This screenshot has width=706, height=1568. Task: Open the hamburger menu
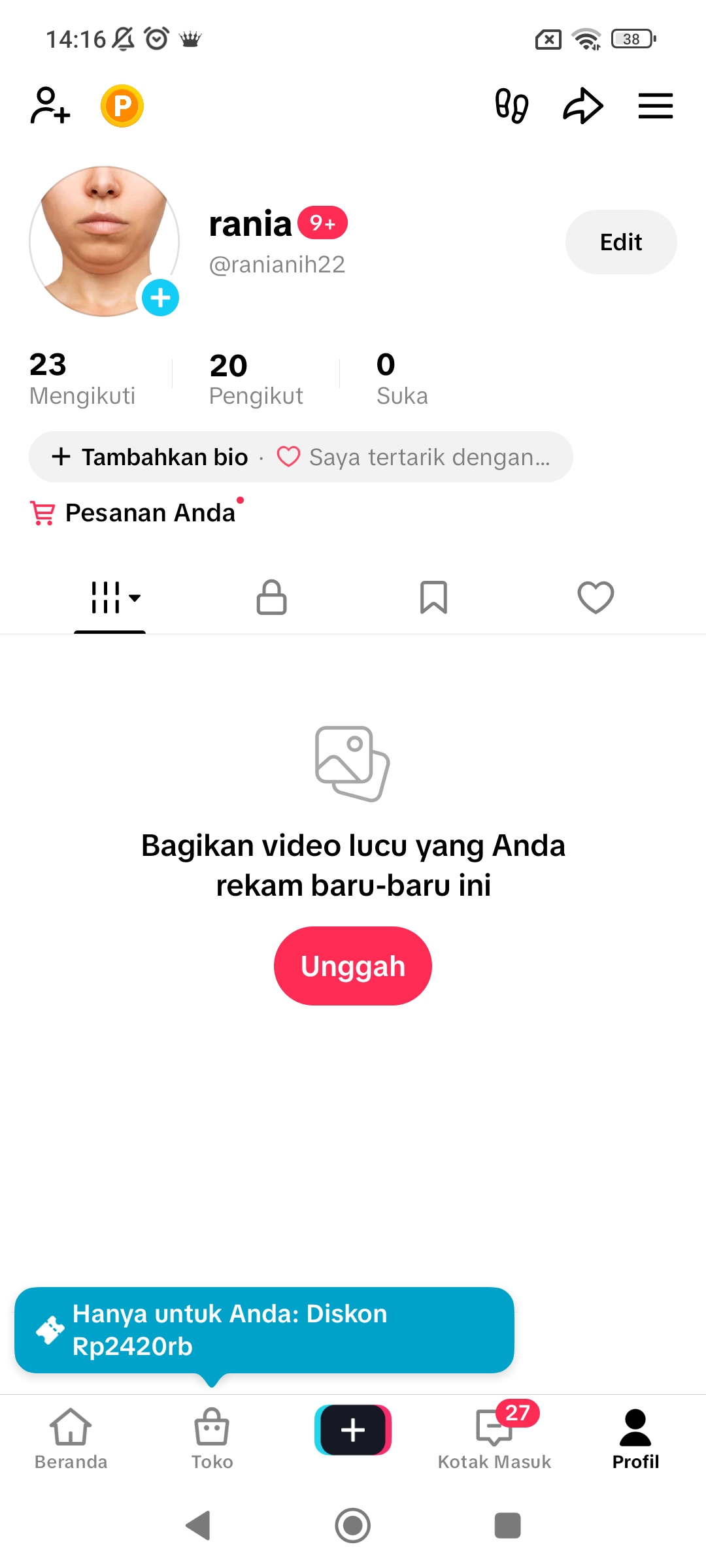(x=656, y=106)
